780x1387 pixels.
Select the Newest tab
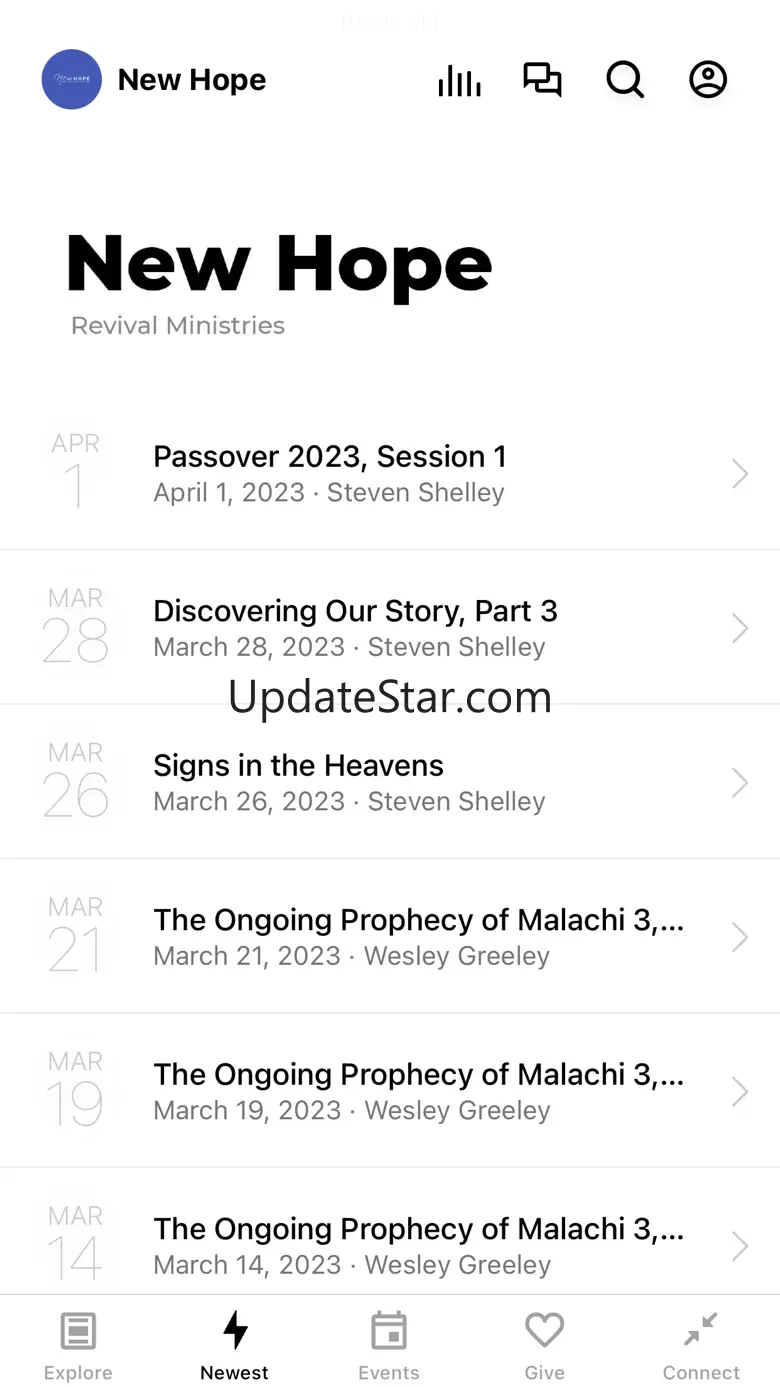[x=235, y=1345]
